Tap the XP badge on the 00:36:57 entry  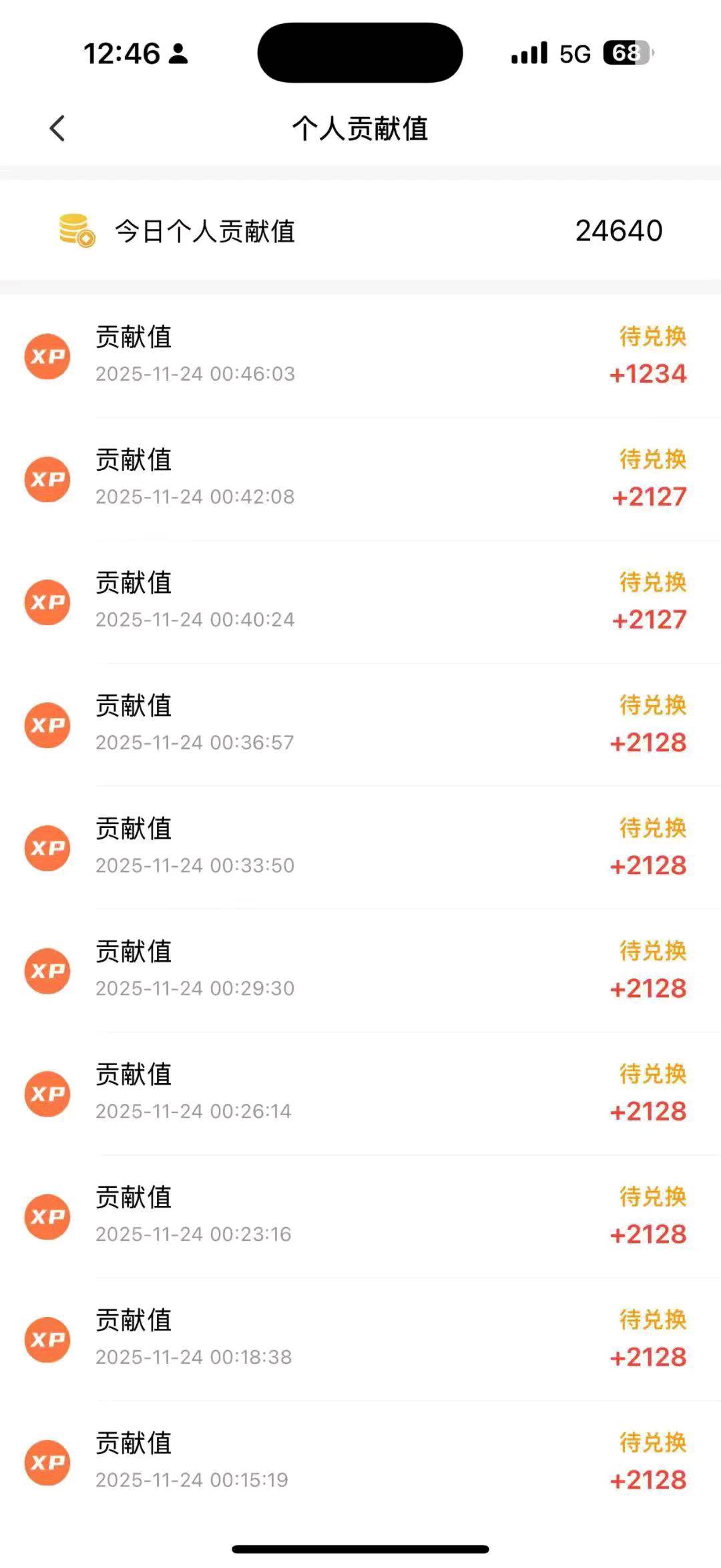pyautogui.click(x=47, y=725)
